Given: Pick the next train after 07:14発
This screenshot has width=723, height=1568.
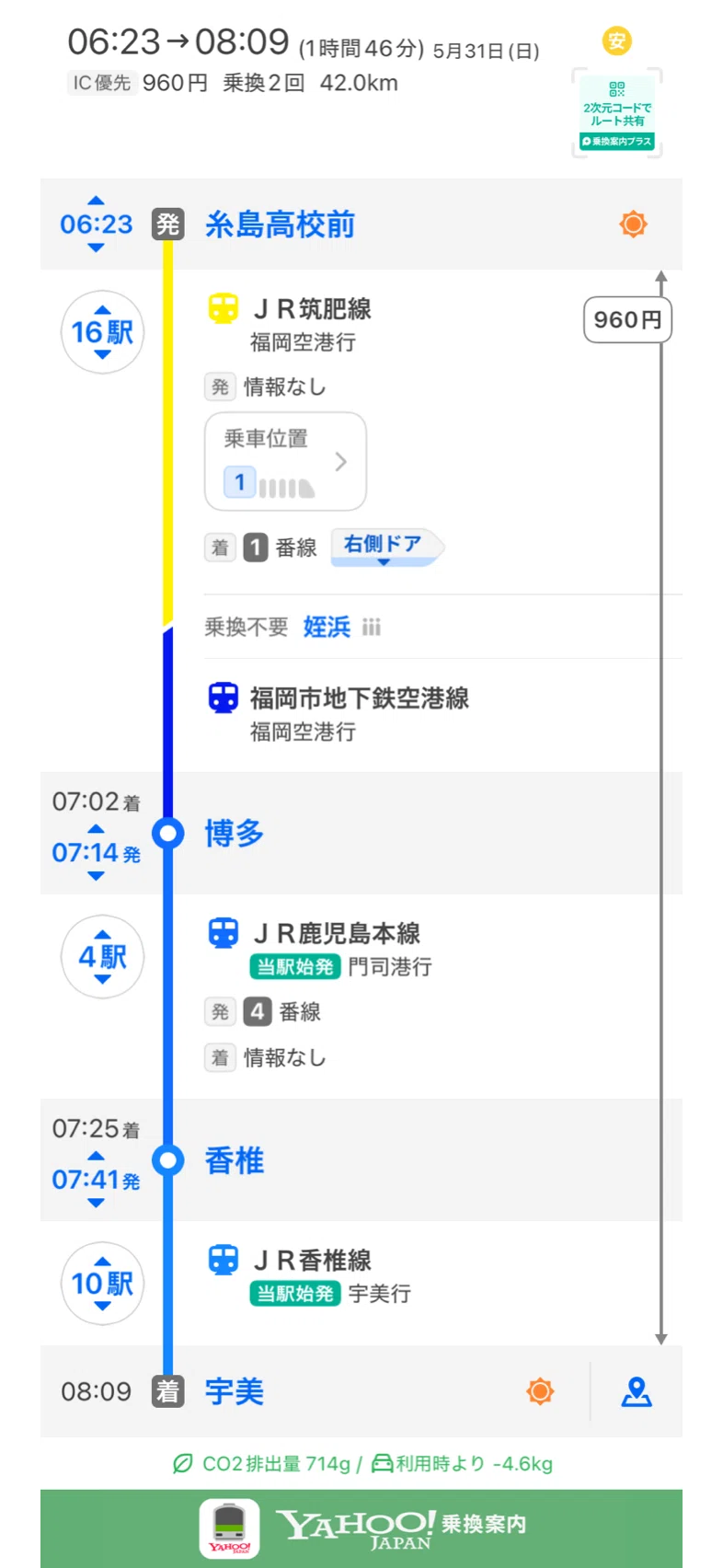Looking at the screenshot, I should pos(96,877).
